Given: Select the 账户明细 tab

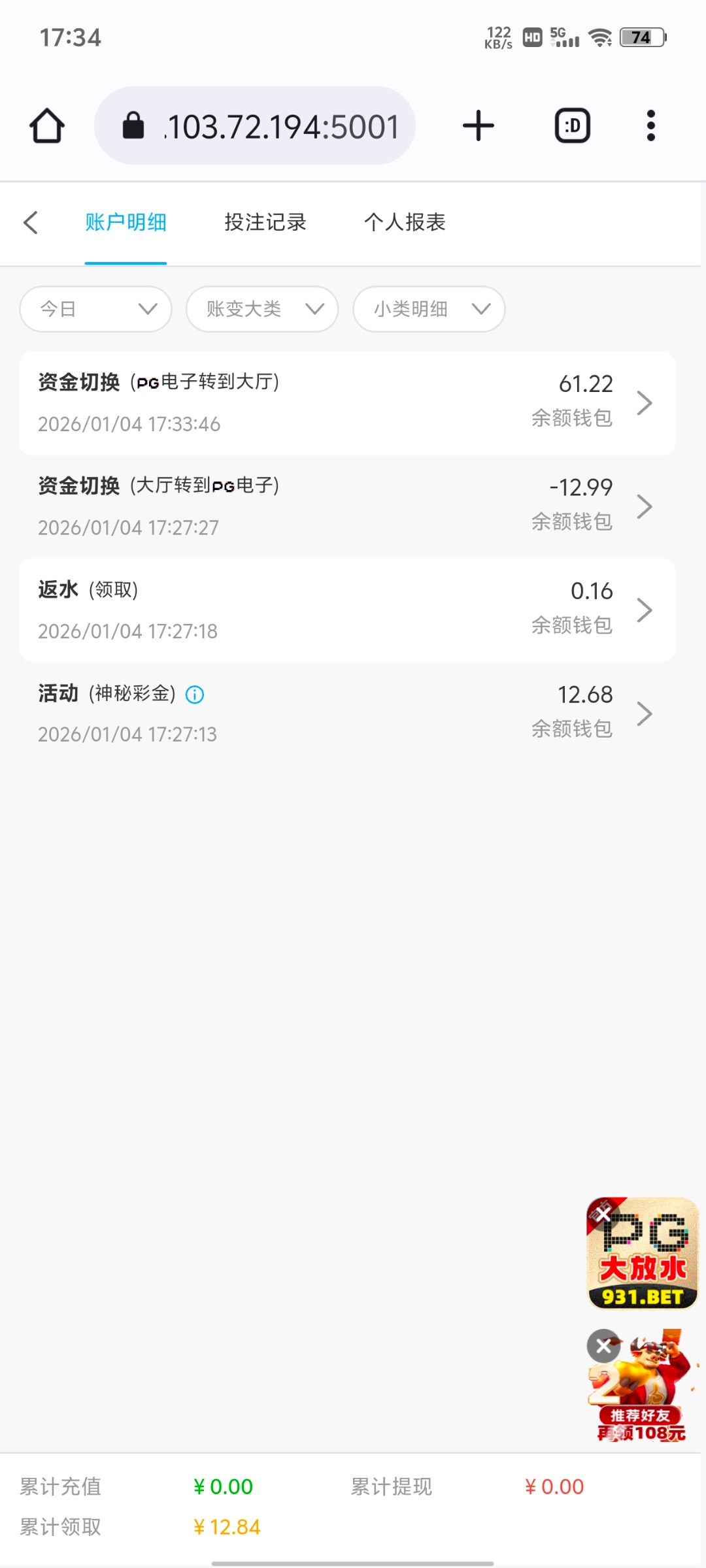Looking at the screenshot, I should point(126,222).
